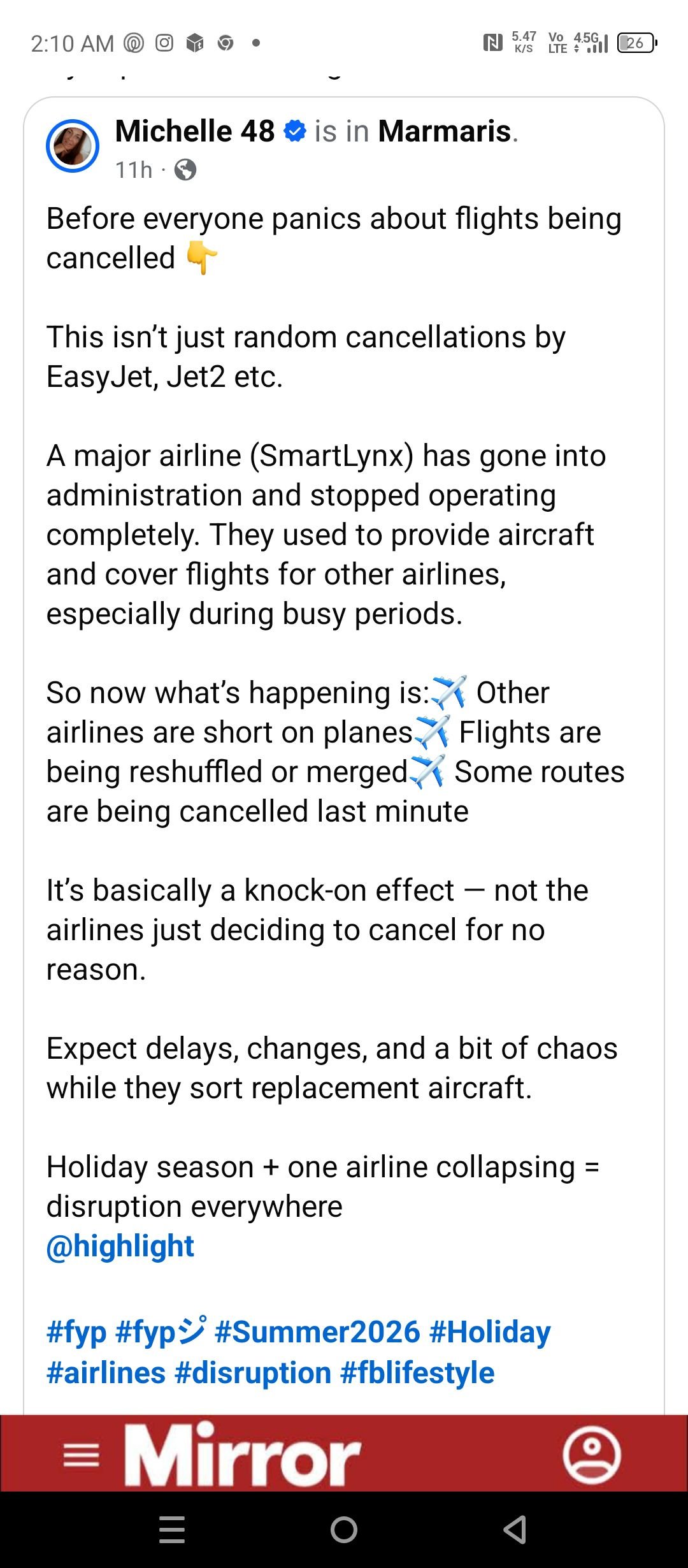Open the #airlines hashtag
This screenshot has height=1568, width=688.
click(106, 1373)
